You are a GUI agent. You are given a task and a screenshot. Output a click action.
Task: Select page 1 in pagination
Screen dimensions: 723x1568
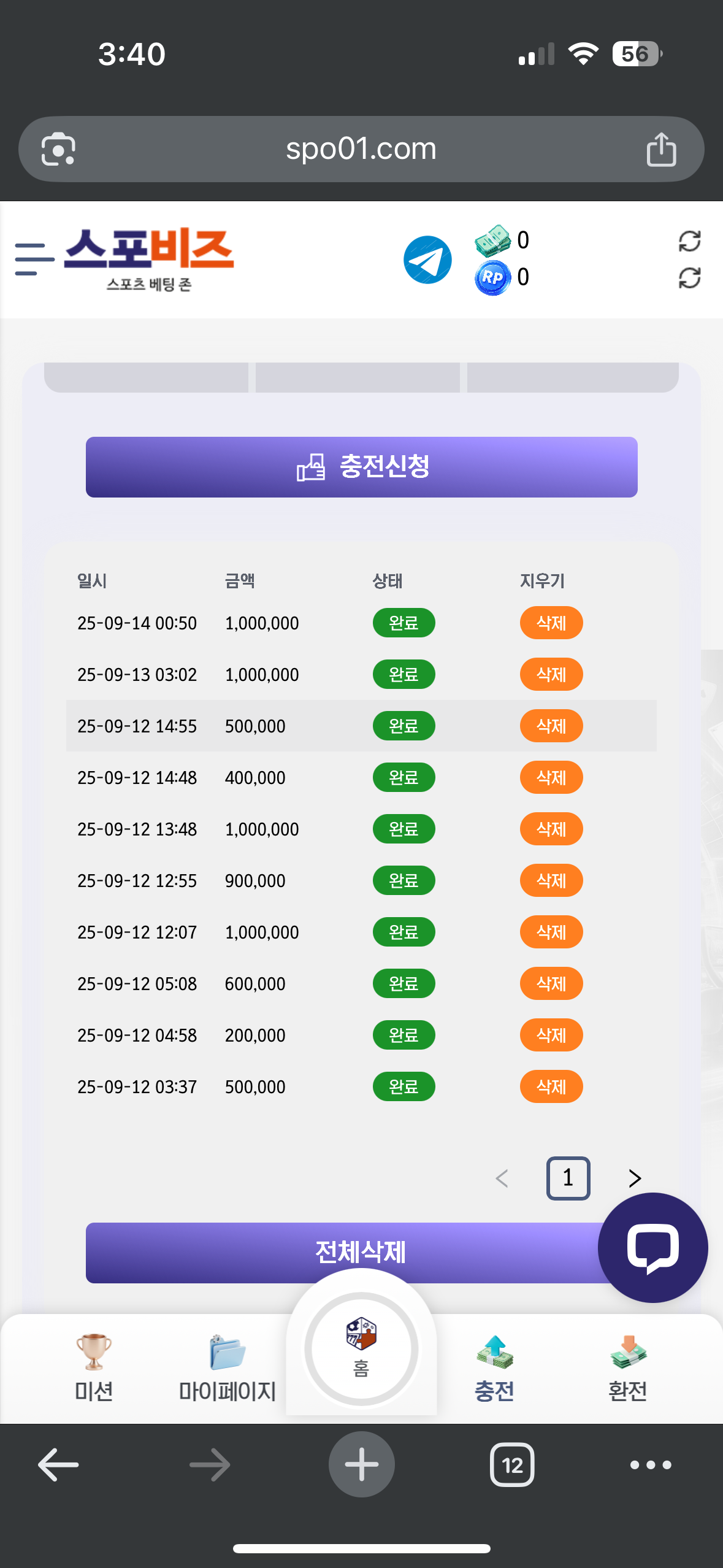pos(568,1178)
